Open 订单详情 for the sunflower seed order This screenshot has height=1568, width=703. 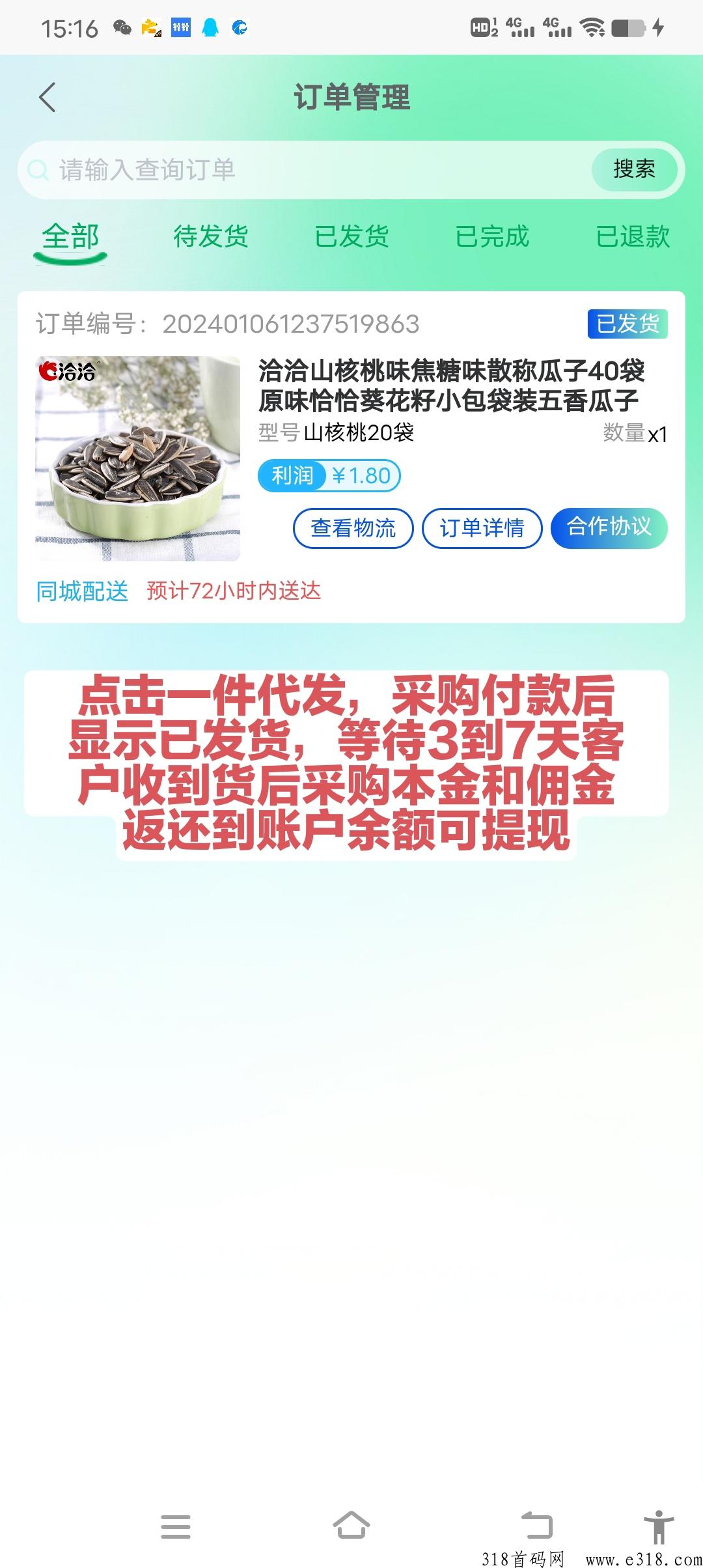(482, 528)
